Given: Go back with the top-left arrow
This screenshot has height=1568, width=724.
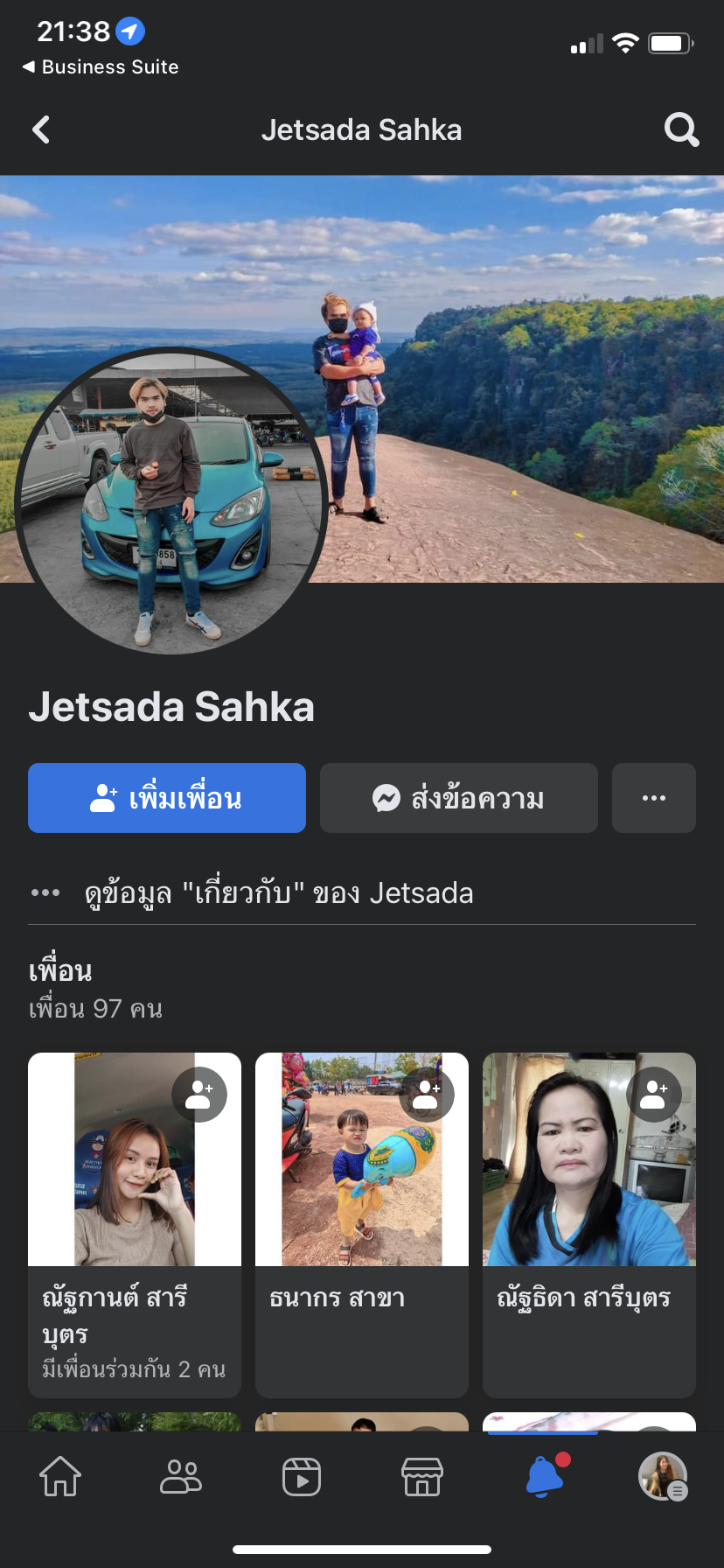Looking at the screenshot, I should [x=41, y=130].
